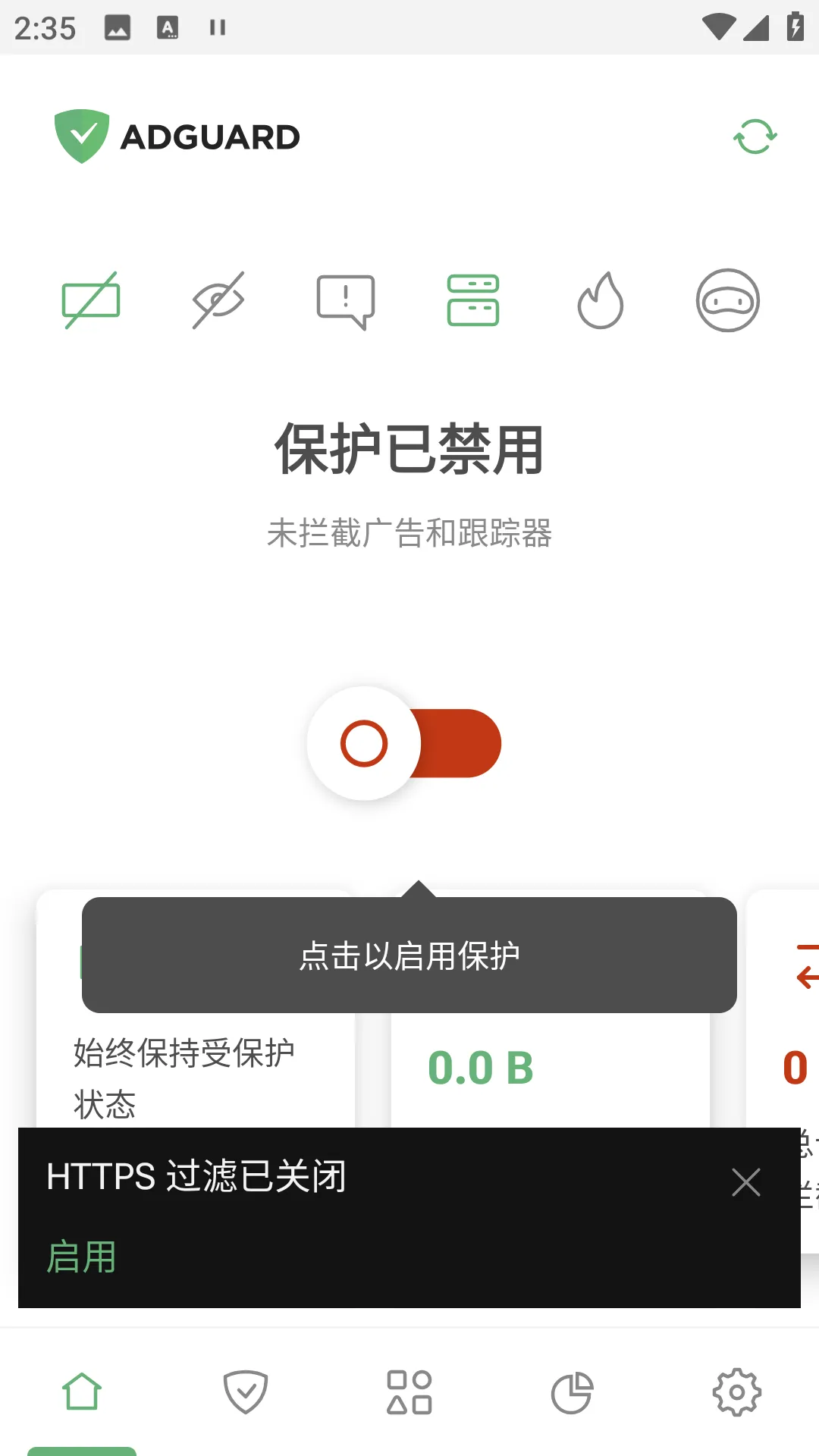The width and height of the screenshot is (819, 1456).
Task: Tap the switch to enable protection tooltip
Action: click(409, 954)
